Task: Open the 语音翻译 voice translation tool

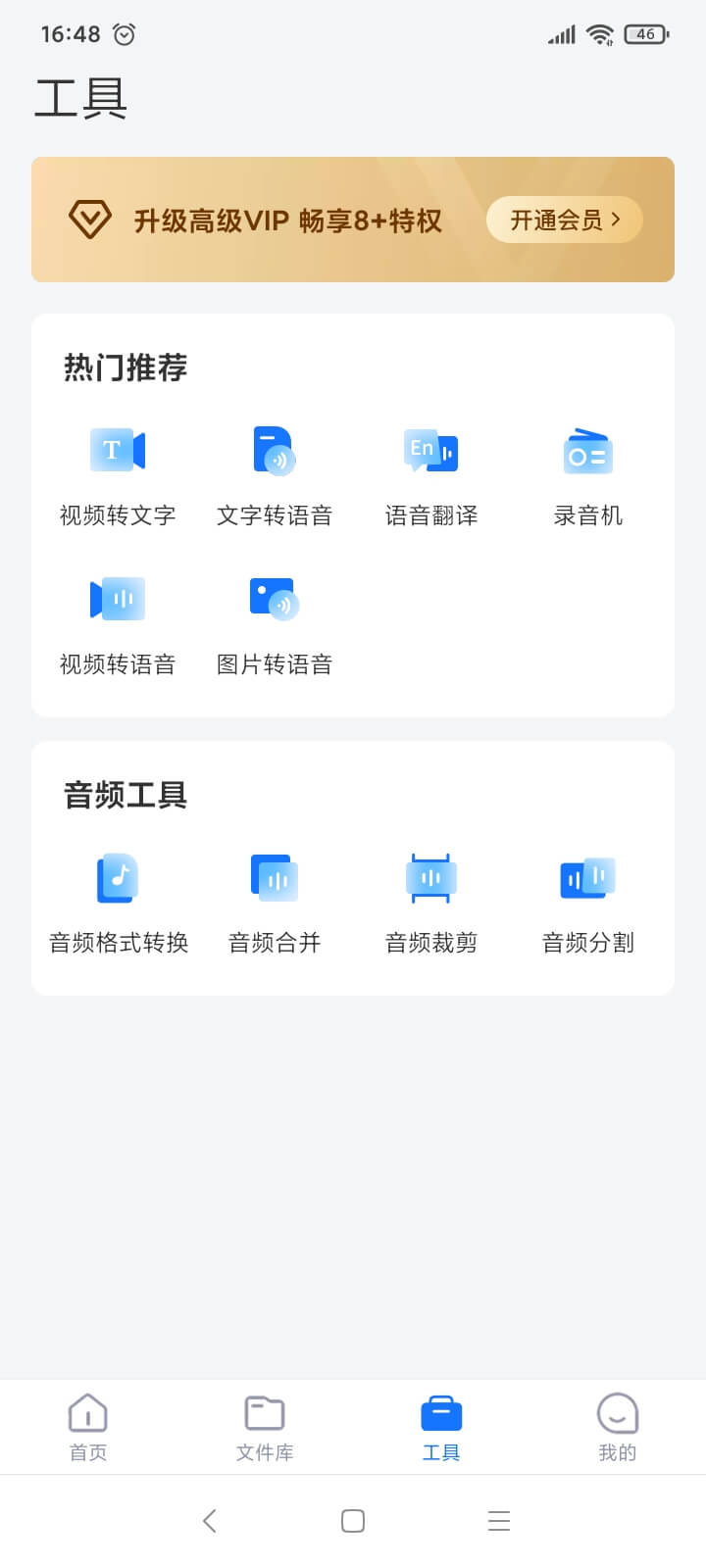Action: point(430,473)
